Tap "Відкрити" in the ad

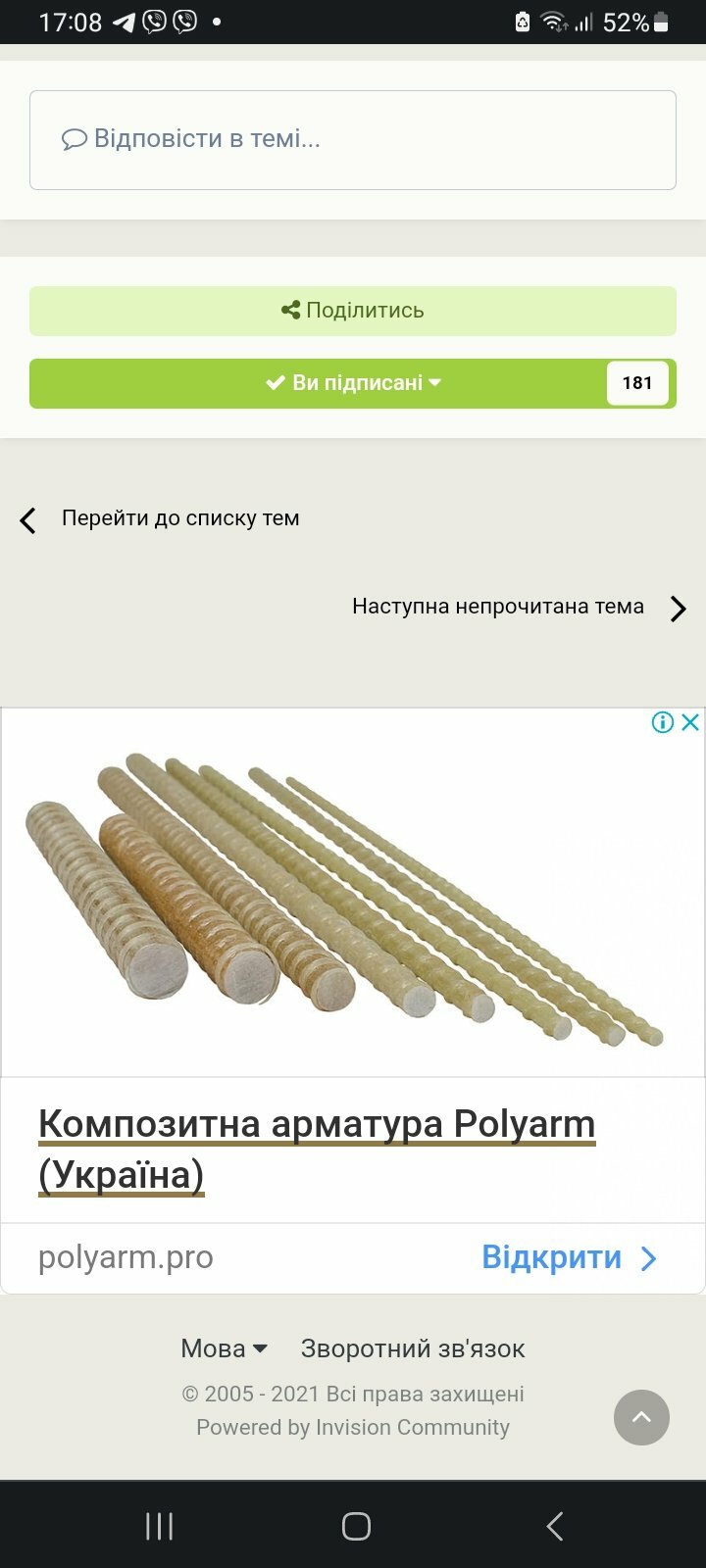569,1257
